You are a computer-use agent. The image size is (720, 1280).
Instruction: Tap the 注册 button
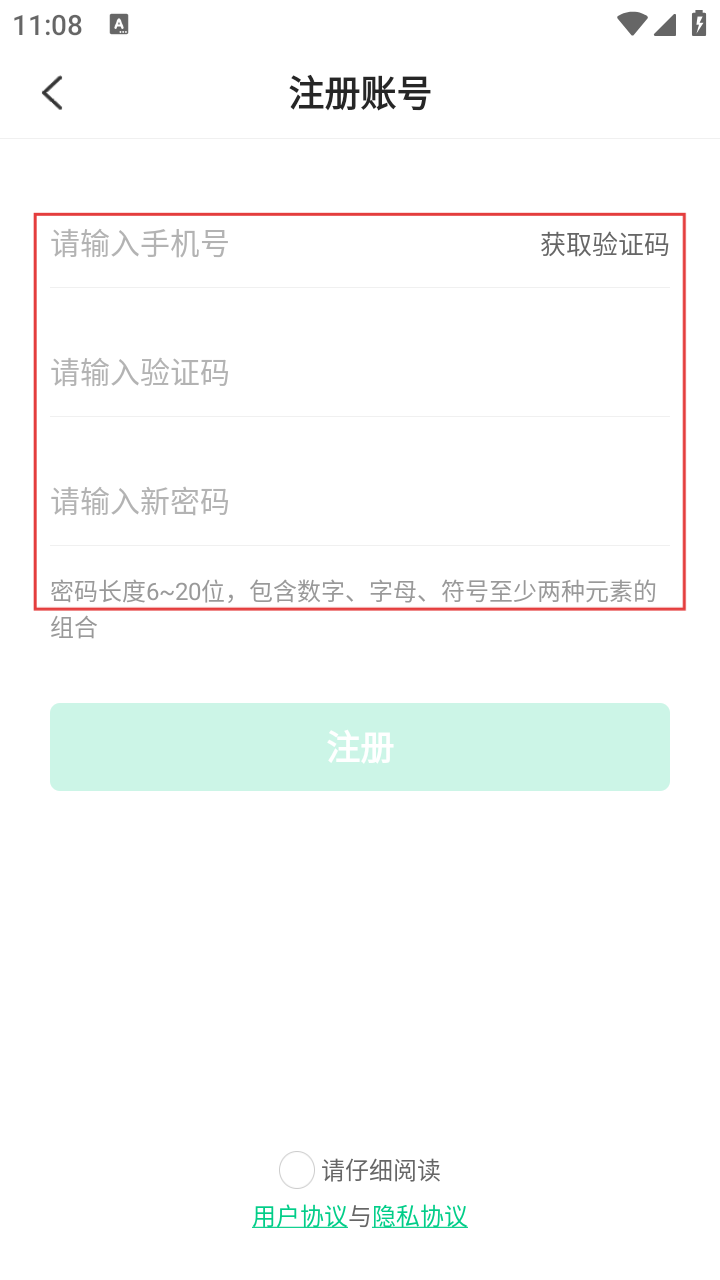pos(360,747)
